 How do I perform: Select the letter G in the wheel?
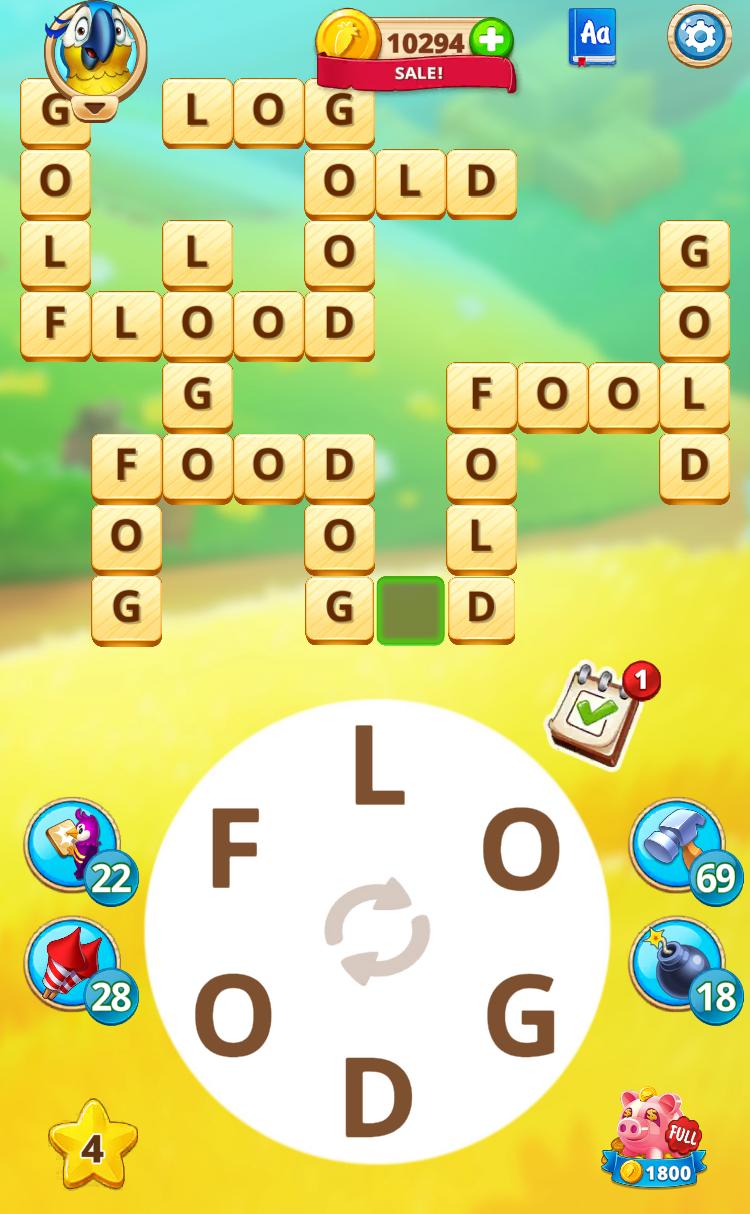520,1015
